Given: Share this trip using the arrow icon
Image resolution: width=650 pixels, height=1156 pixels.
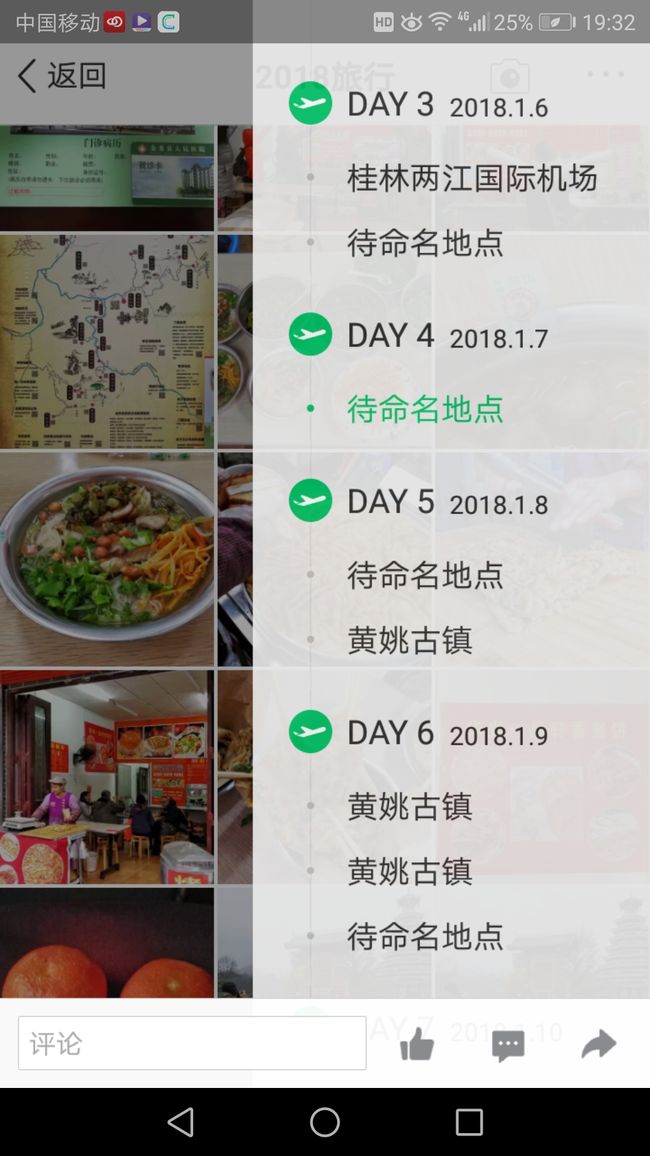Looking at the screenshot, I should pyautogui.click(x=598, y=1044).
